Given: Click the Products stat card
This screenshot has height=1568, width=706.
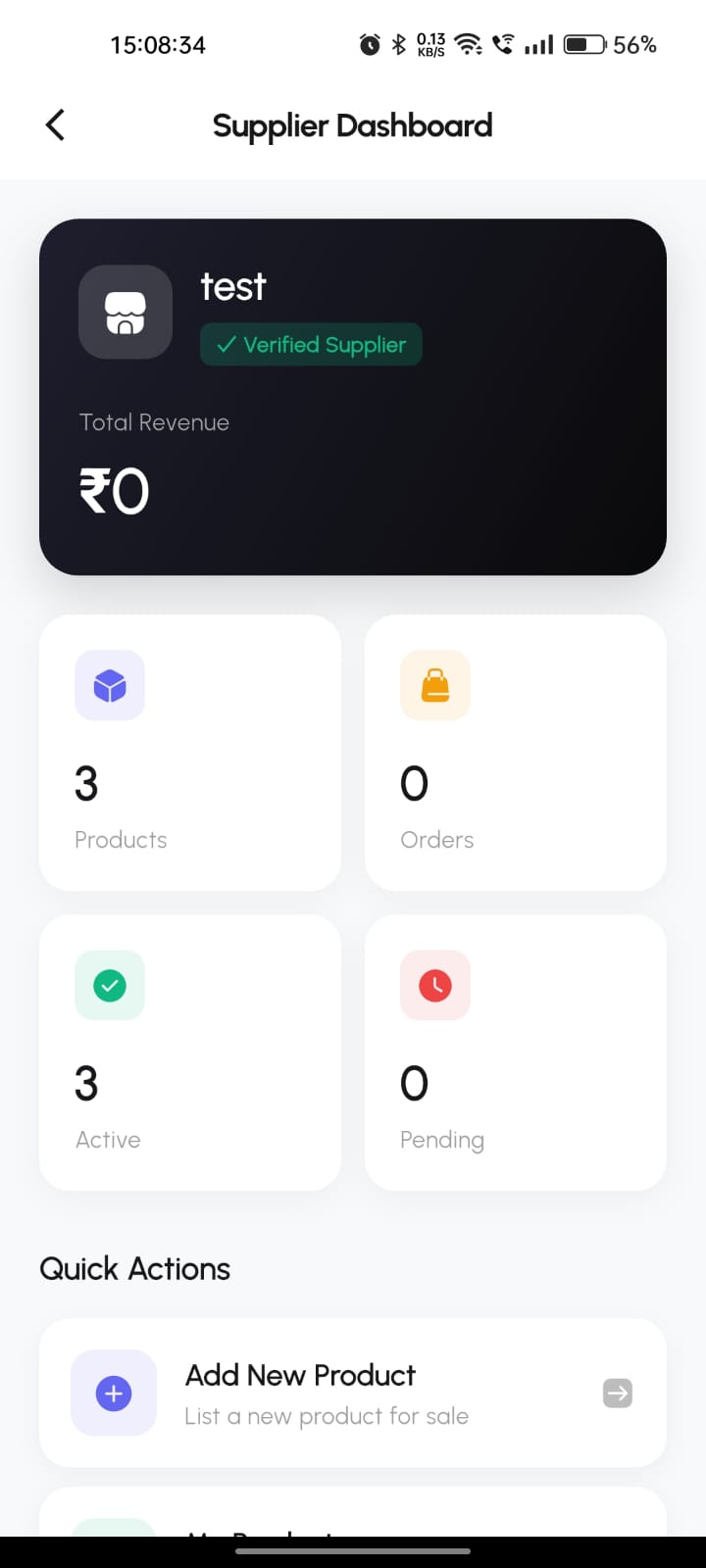Looking at the screenshot, I should (189, 753).
